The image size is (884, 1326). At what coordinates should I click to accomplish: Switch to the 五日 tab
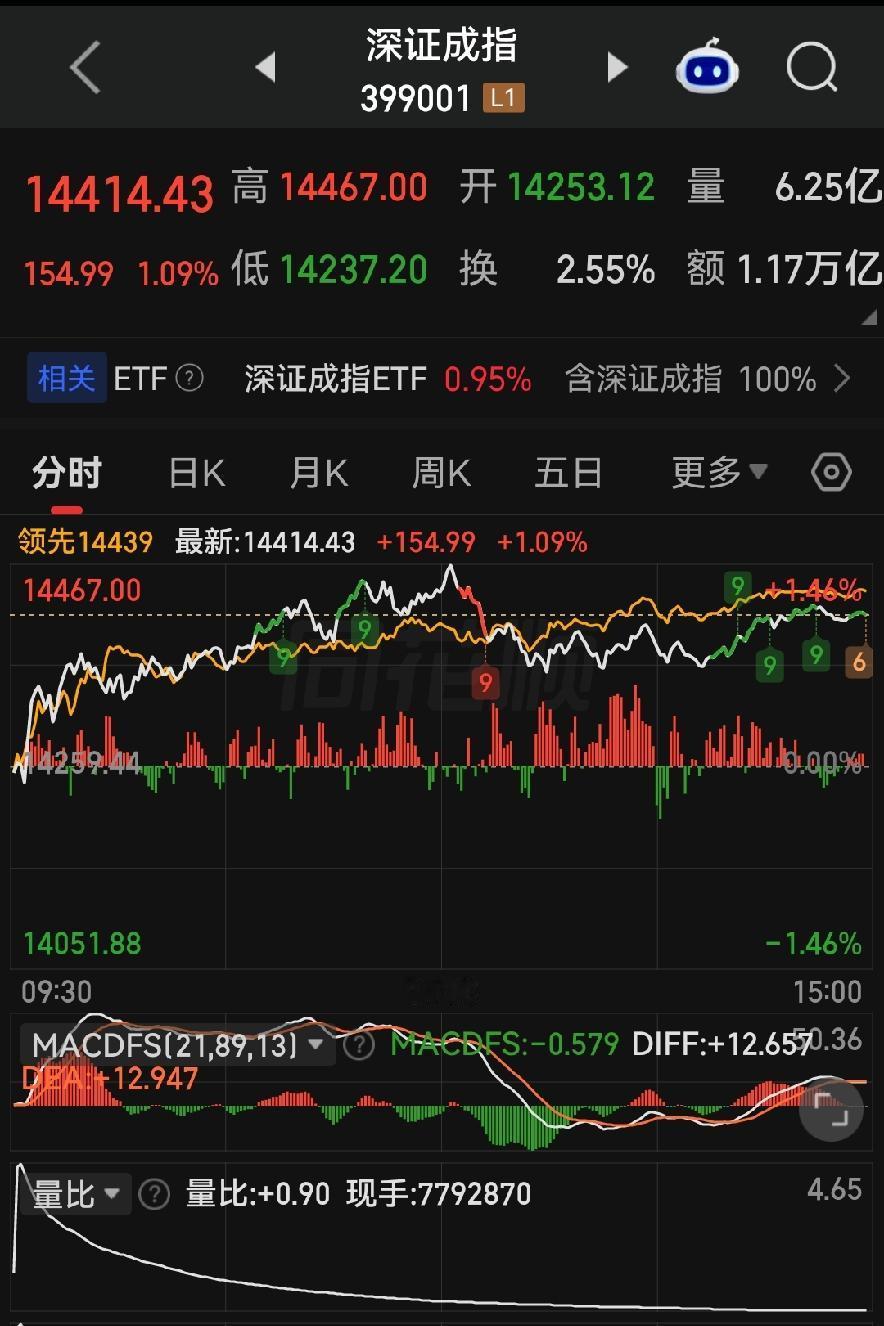click(568, 472)
